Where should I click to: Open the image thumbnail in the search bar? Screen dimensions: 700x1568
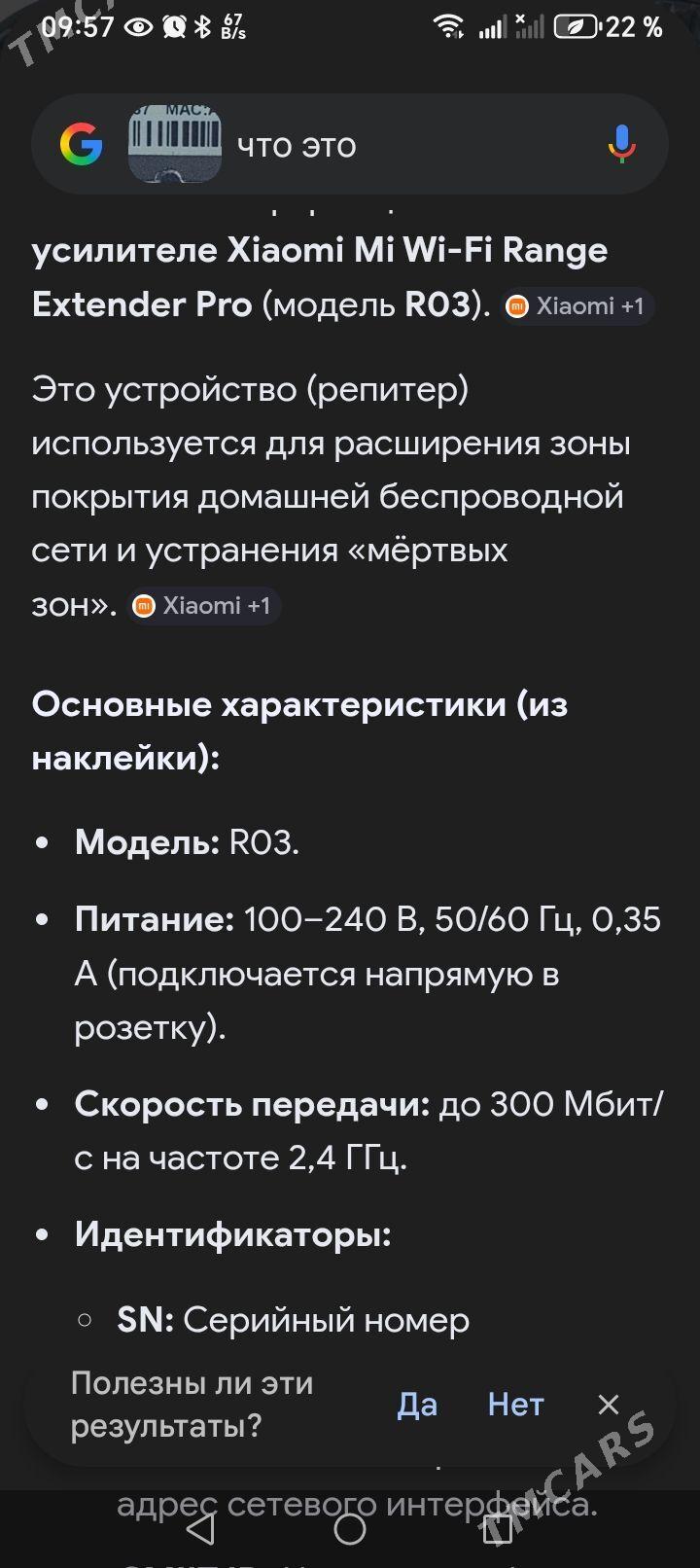pos(175,145)
